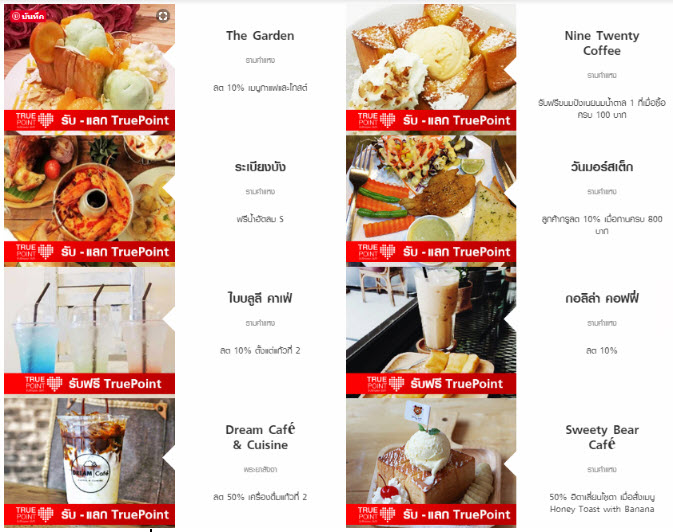This screenshot has width=673, height=532.
Task: Open Sweety Bear Café deal card
Action: coord(601,437)
